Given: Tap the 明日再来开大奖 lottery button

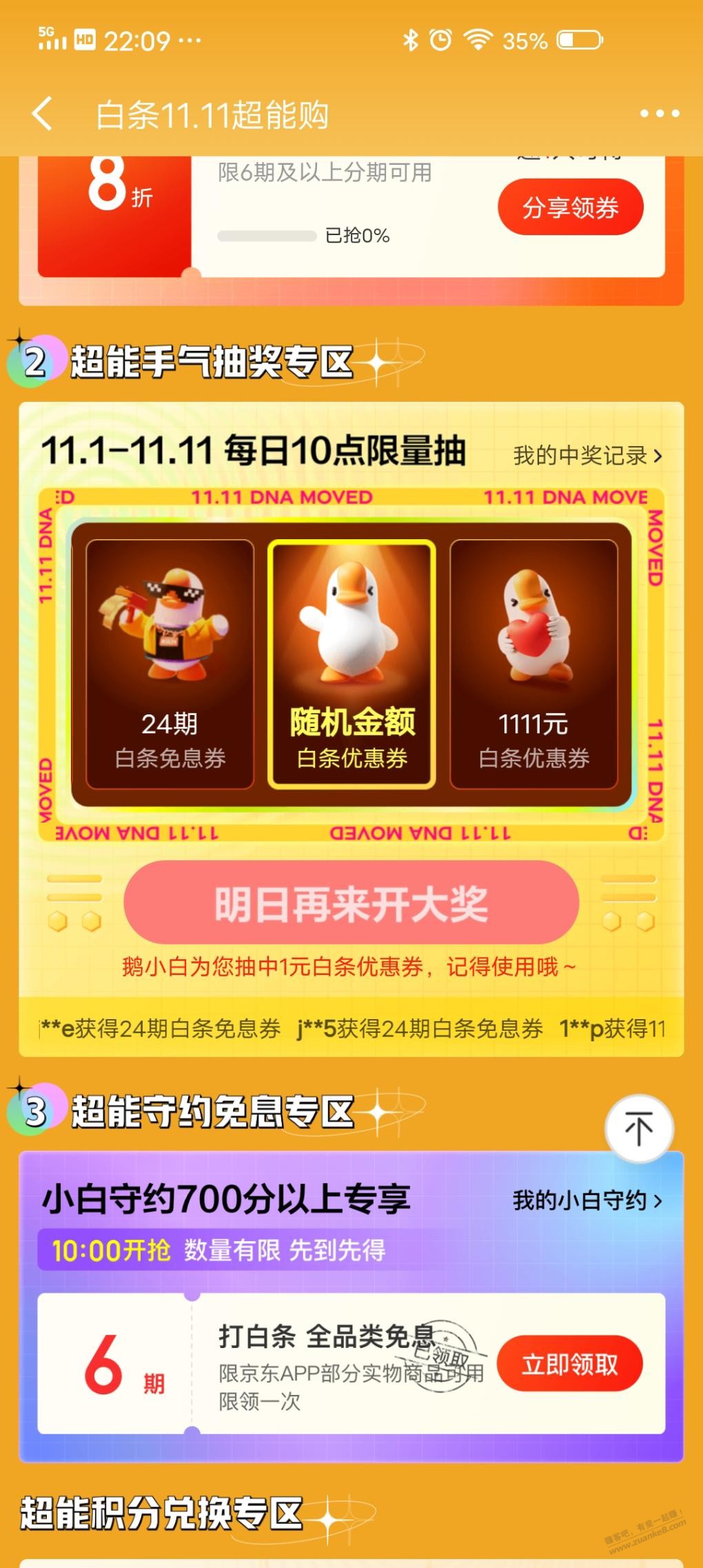Looking at the screenshot, I should (x=351, y=903).
